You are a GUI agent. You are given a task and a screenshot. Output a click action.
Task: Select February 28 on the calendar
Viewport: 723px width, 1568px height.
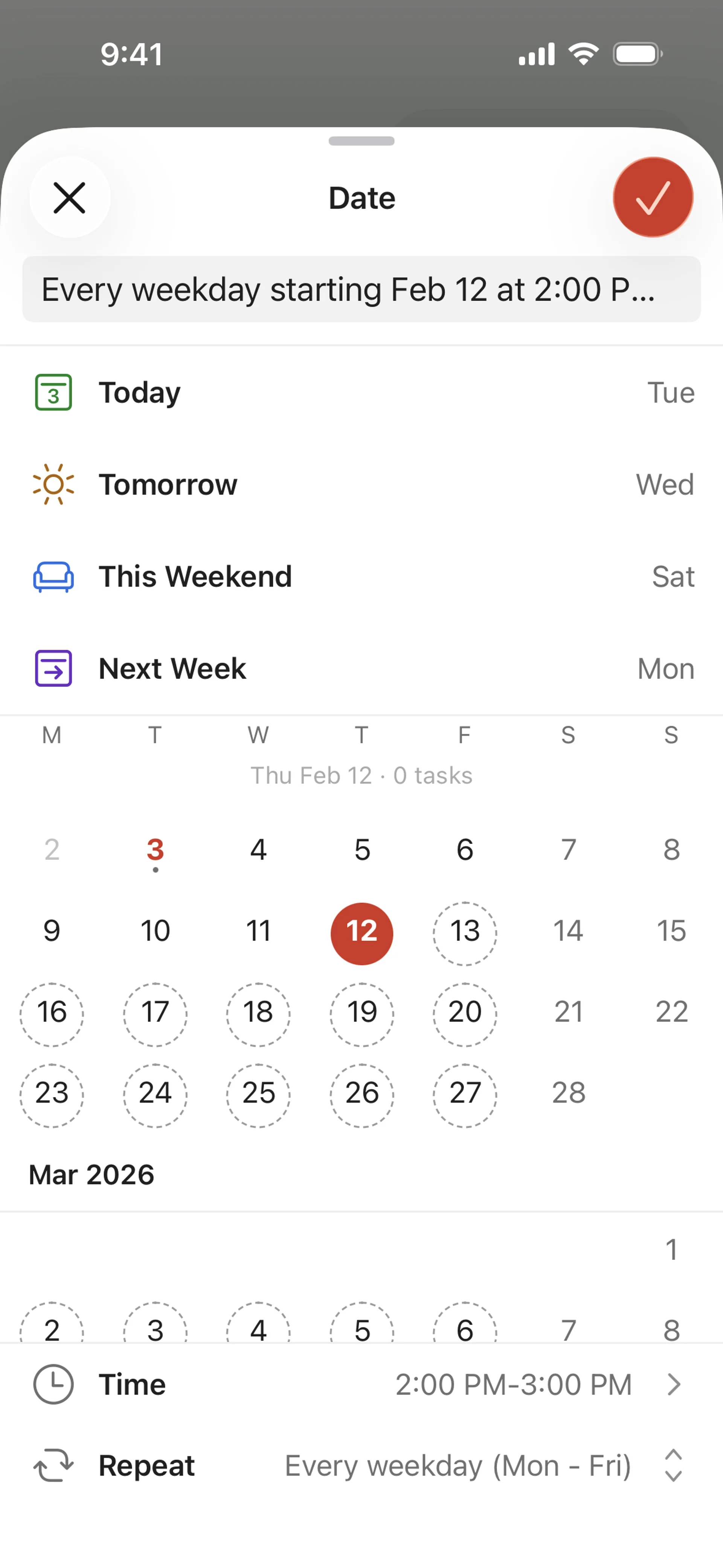(568, 1094)
